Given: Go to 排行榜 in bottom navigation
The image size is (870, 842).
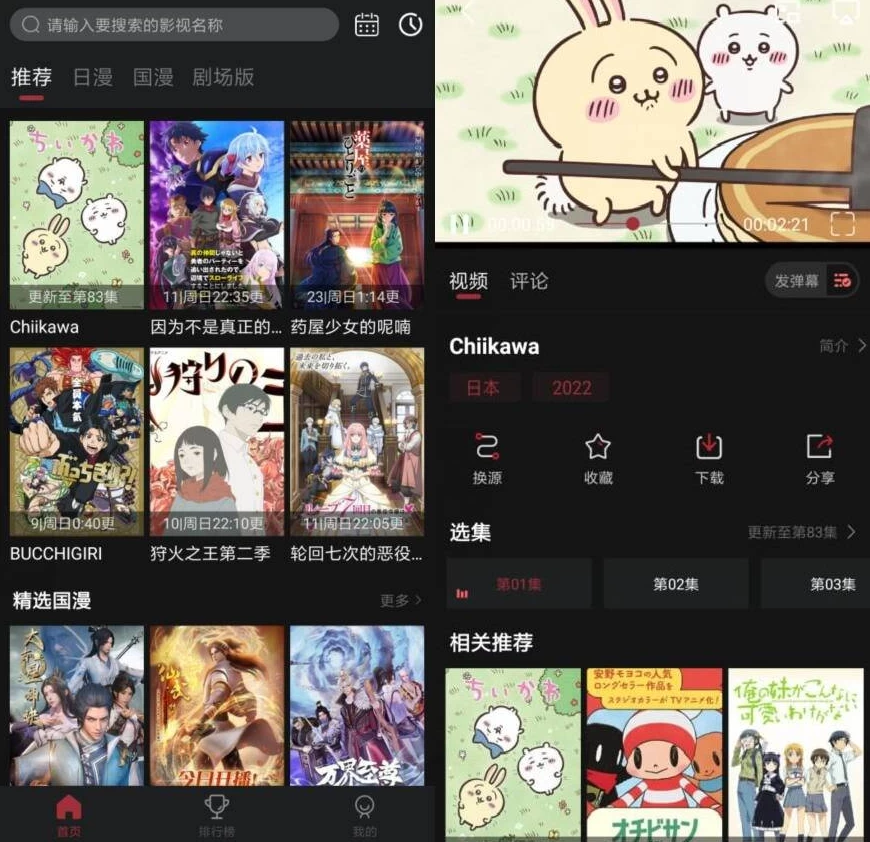Looking at the screenshot, I should 216,814.
